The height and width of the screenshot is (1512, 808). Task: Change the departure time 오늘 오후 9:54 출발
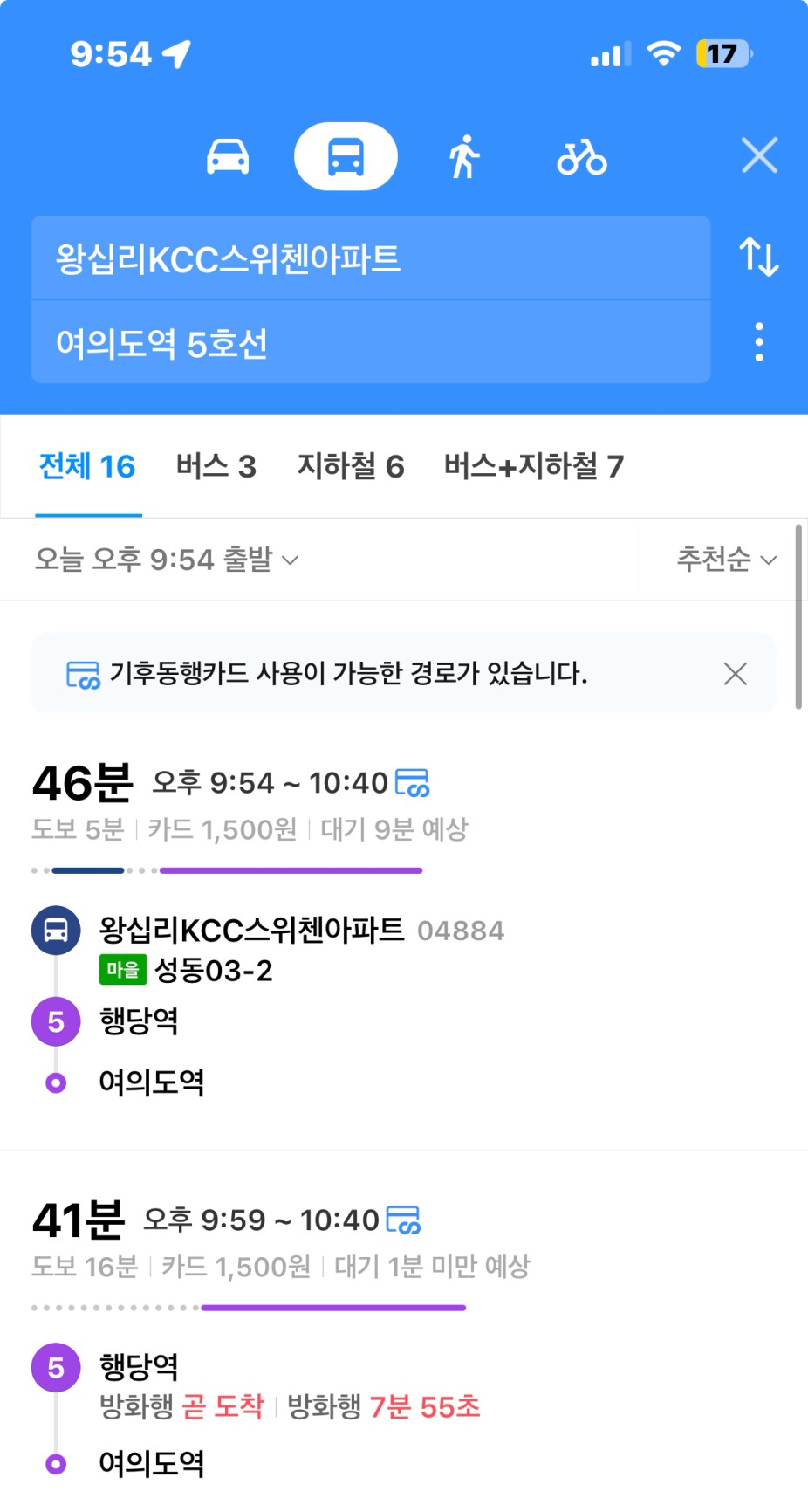[x=167, y=560]
